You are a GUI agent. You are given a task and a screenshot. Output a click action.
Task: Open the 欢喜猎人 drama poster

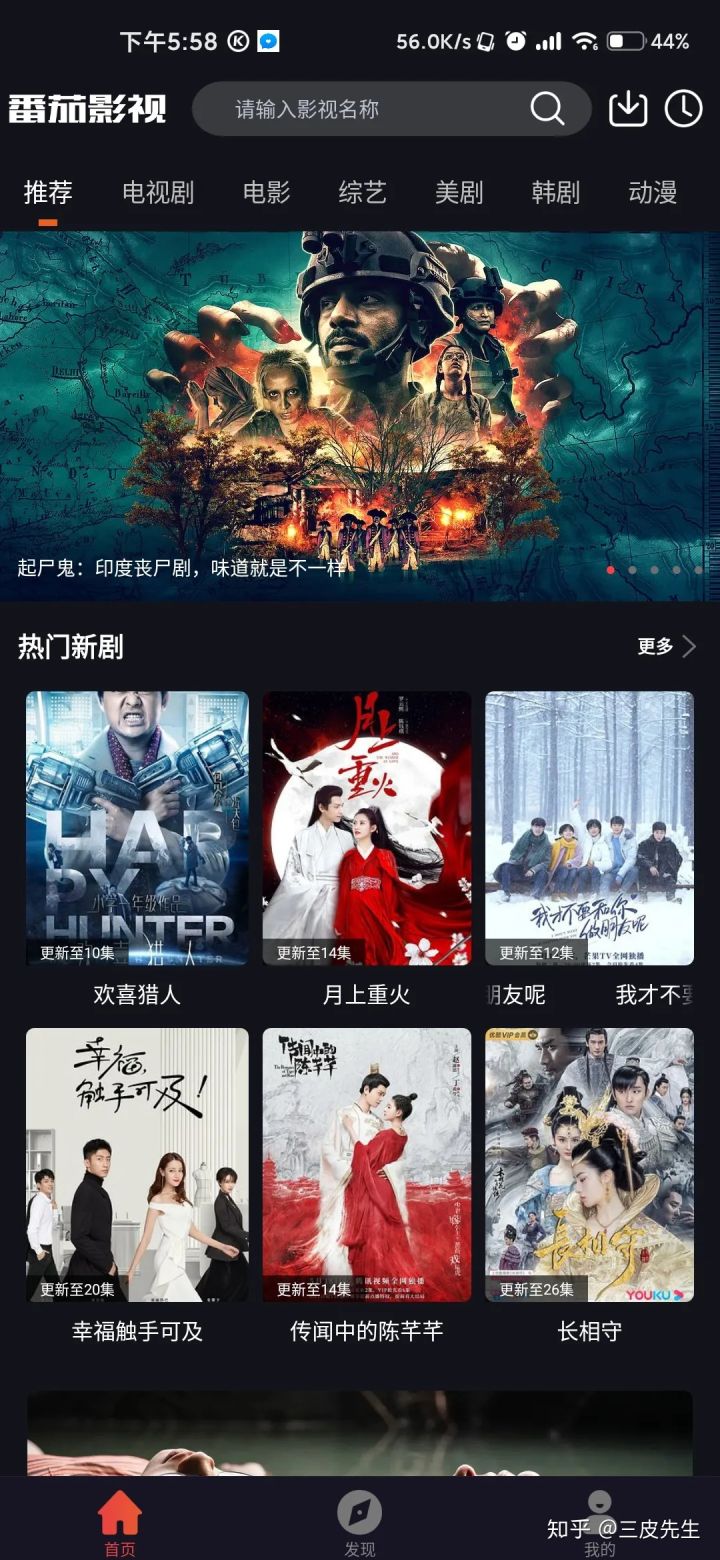tap(137, 828)
